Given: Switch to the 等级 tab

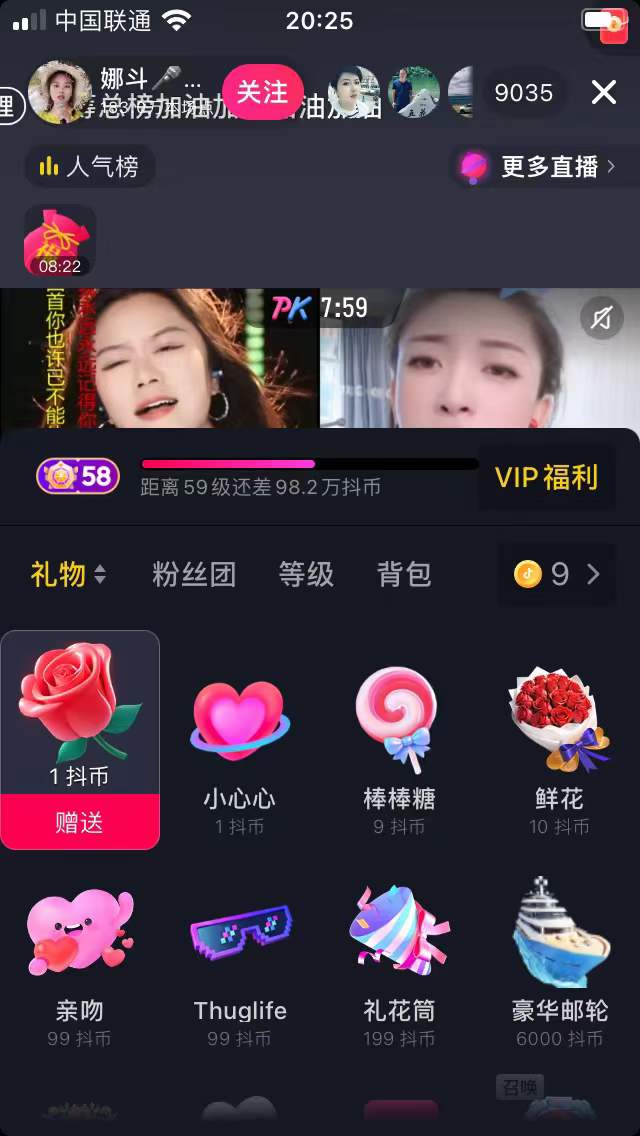Looking at the screenshot, I should [306, 574].
